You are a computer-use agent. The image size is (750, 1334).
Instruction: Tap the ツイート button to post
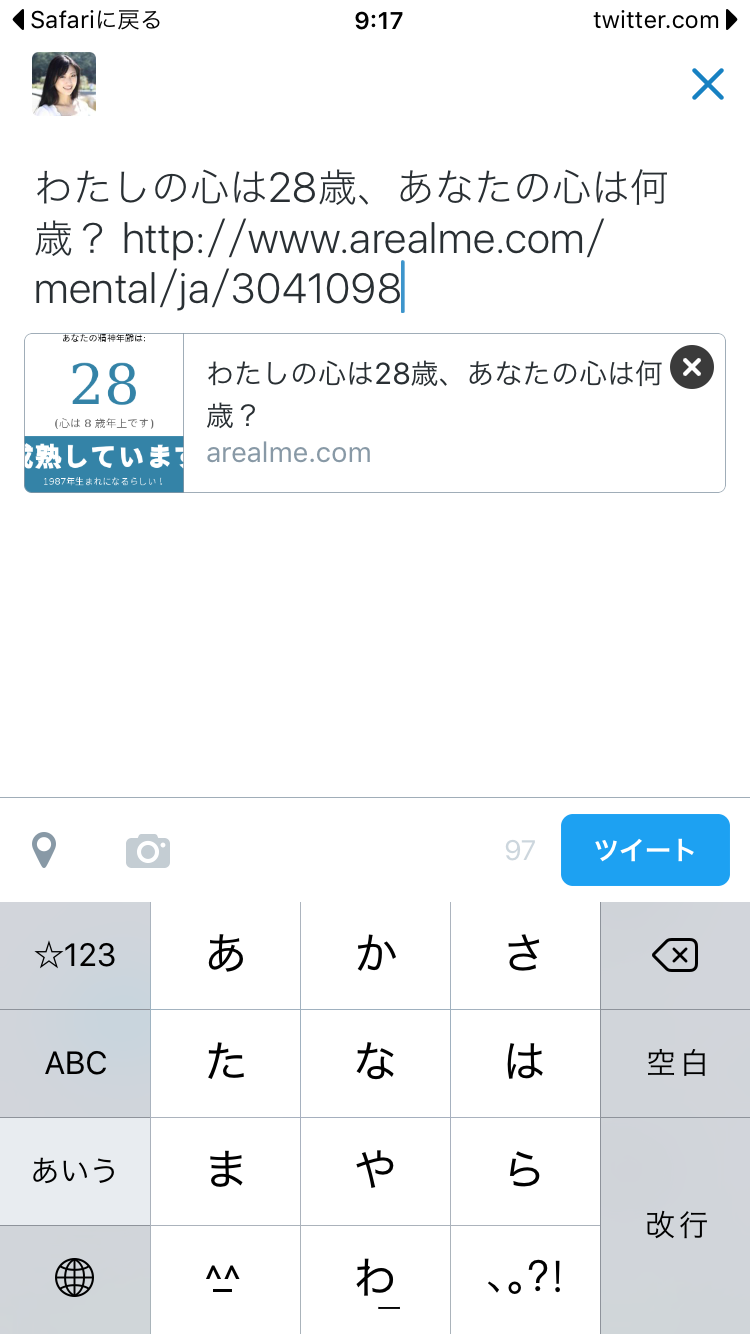click(x=645, y=850)
